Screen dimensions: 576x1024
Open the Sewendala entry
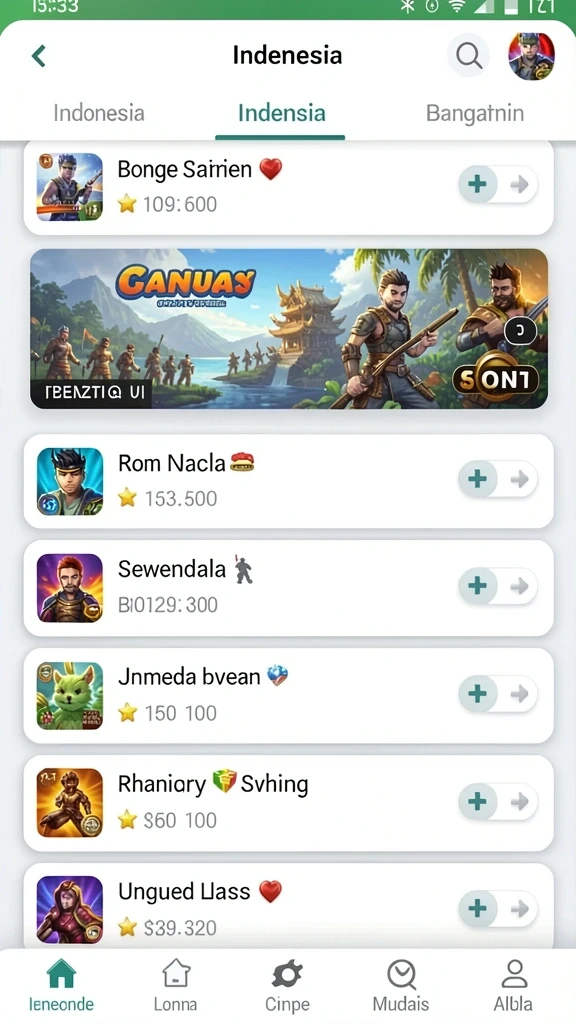(x=289, y=587)
